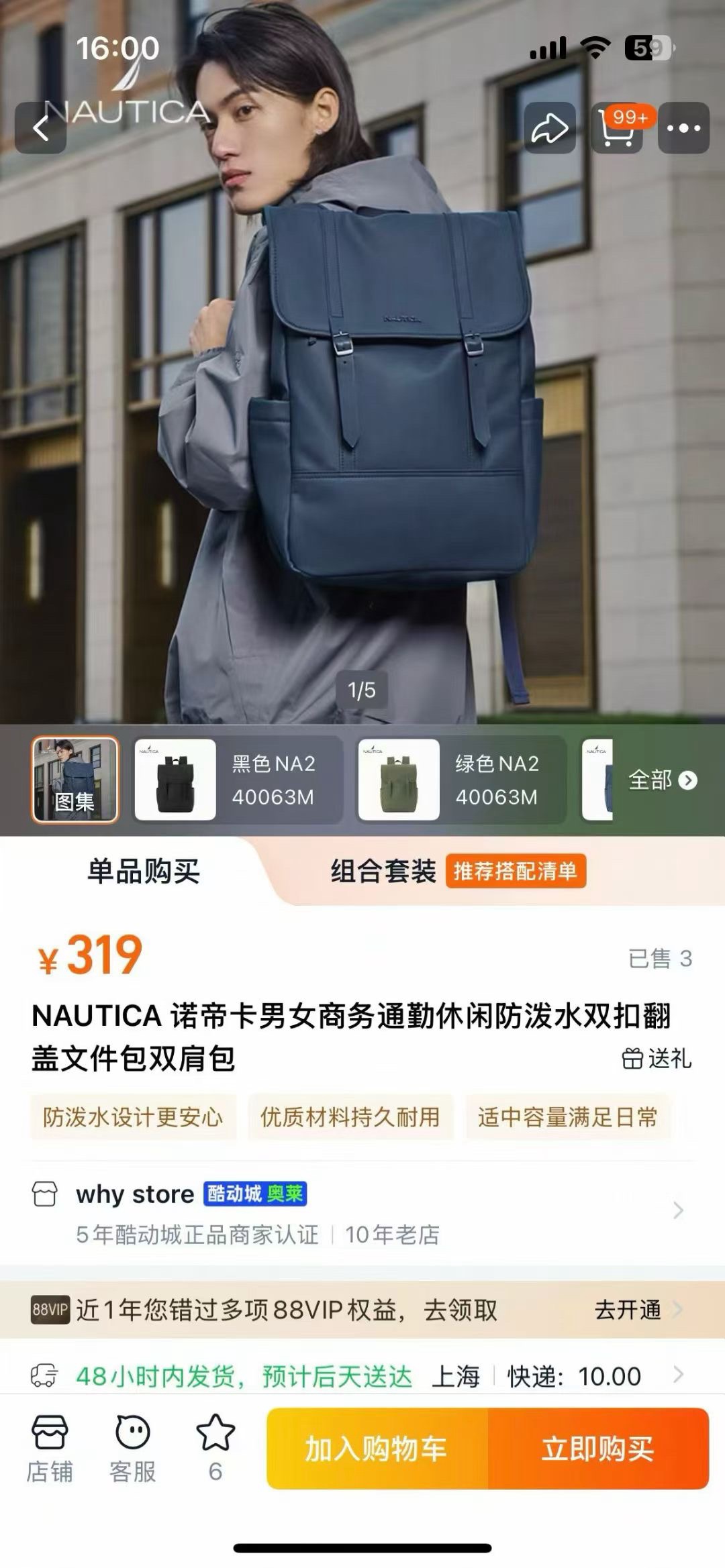Viewport: 725px width, 1568px height.
Task: Tap 加入购物车 to add to cart
Action: pos(377,1449)
